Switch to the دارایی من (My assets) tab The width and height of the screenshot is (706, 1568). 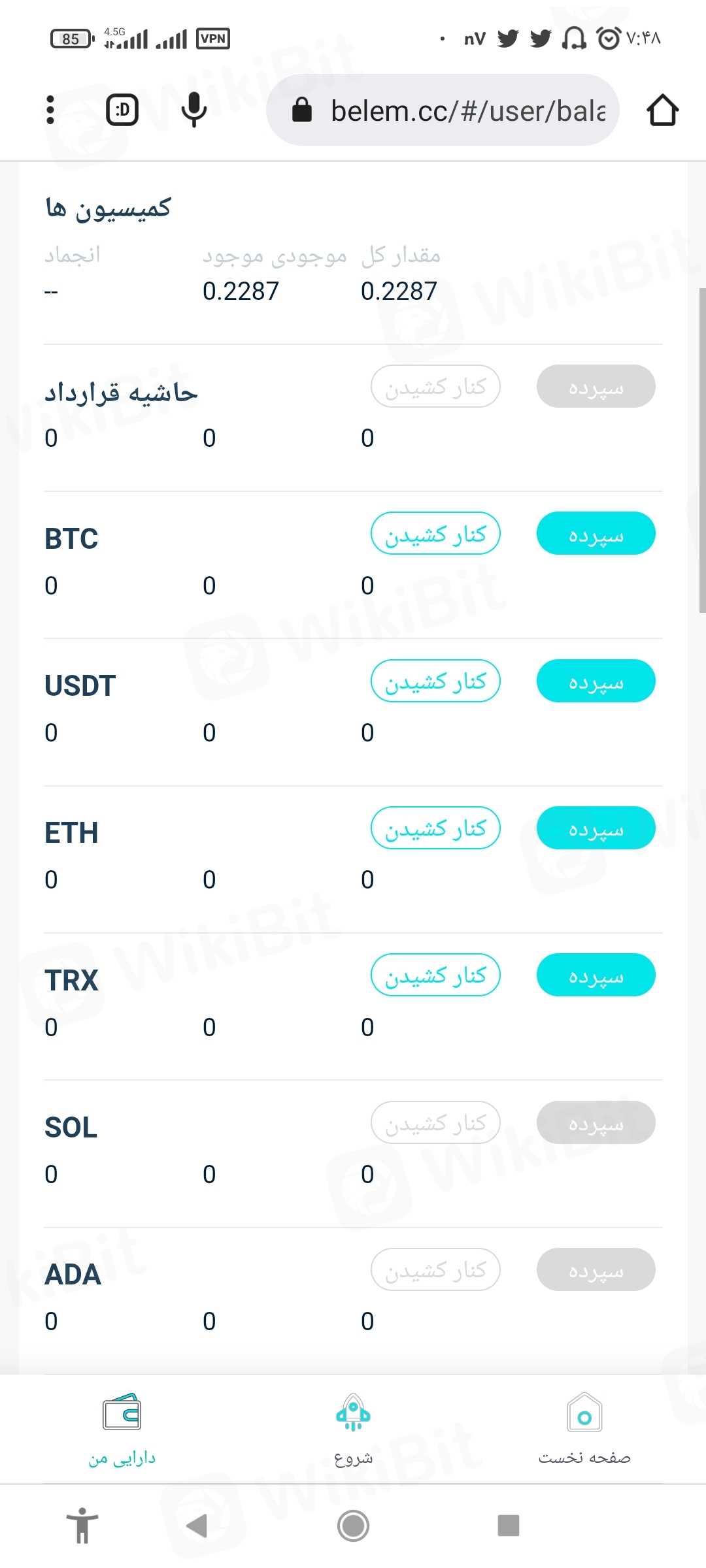point(122,1429)
